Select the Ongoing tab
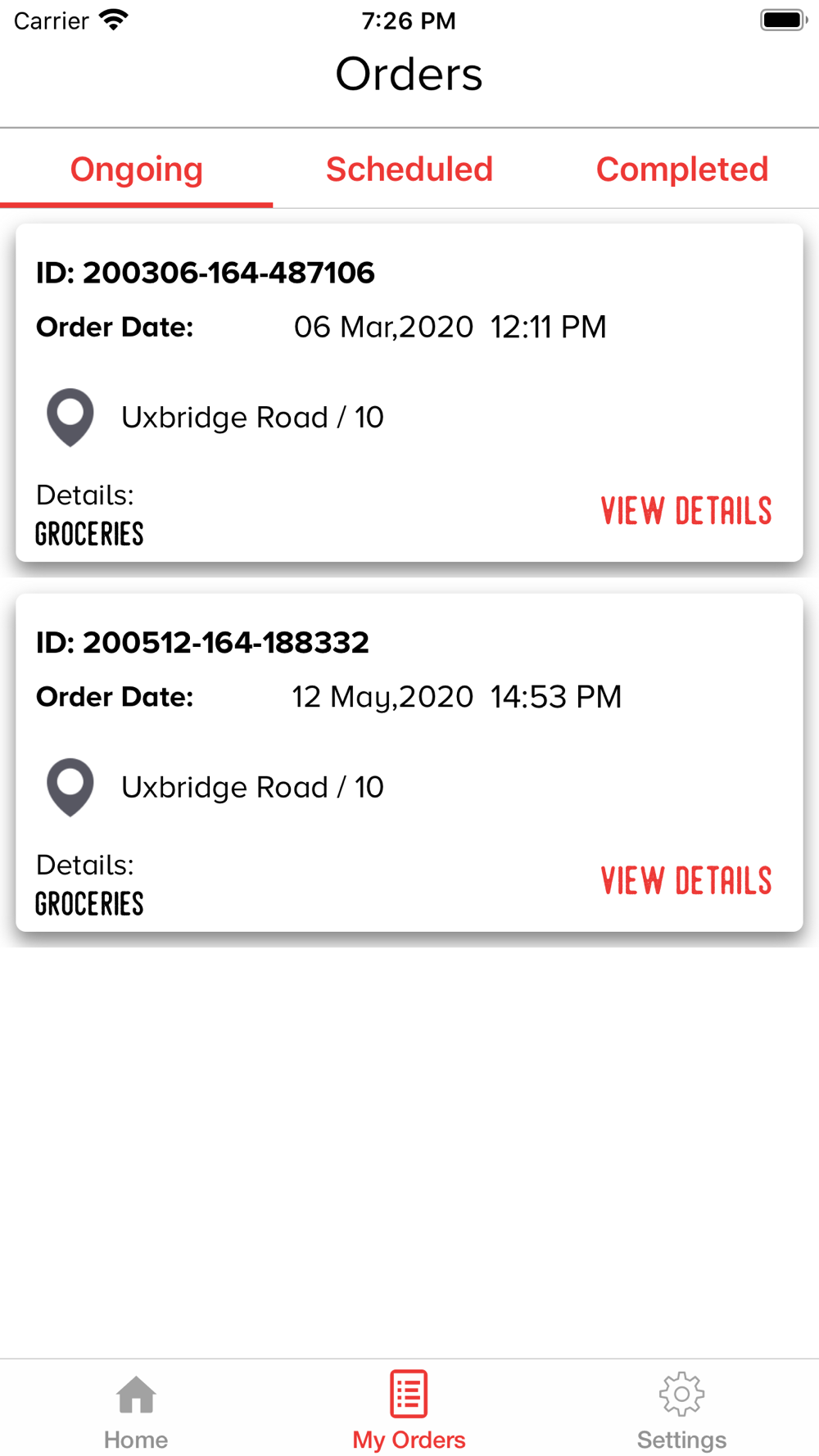Viewport: 819px width, 1456px height. pyautogui.click(x=136, y=170)
